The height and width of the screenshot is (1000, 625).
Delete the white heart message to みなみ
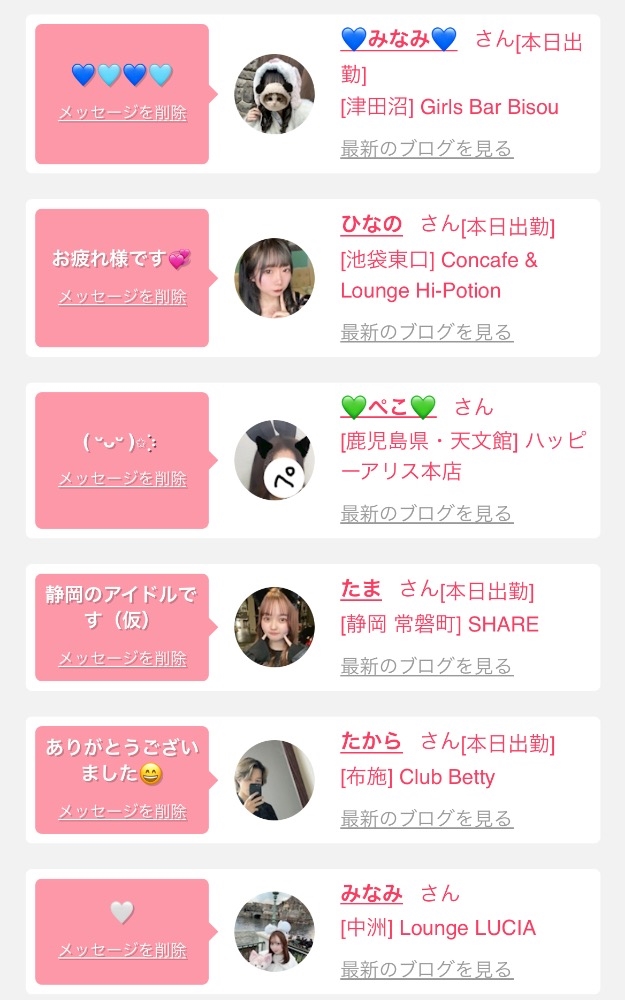[x=122, y=950]
